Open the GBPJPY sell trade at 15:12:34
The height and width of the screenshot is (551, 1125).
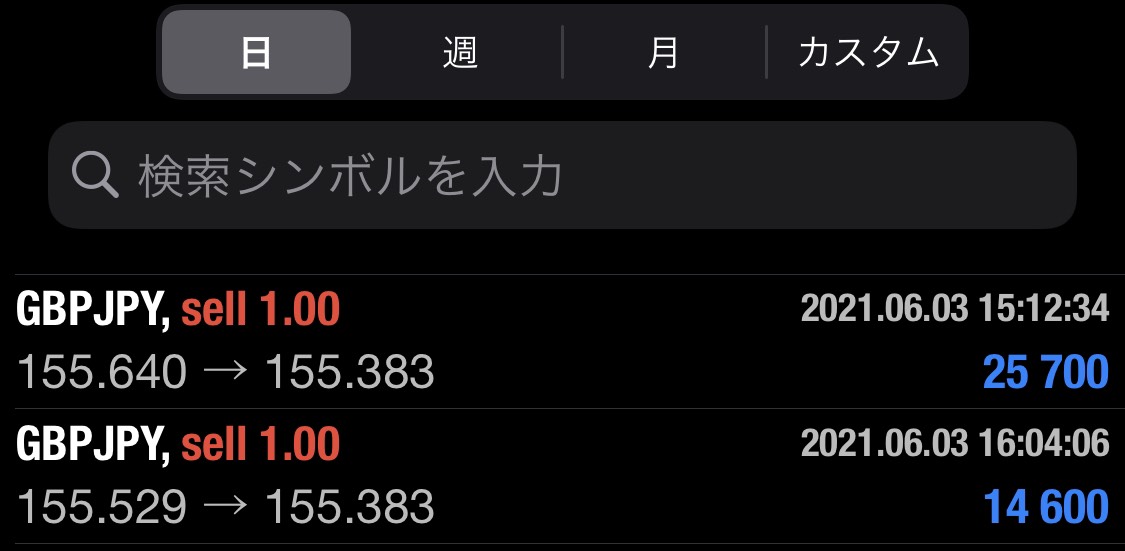[562, 341]
